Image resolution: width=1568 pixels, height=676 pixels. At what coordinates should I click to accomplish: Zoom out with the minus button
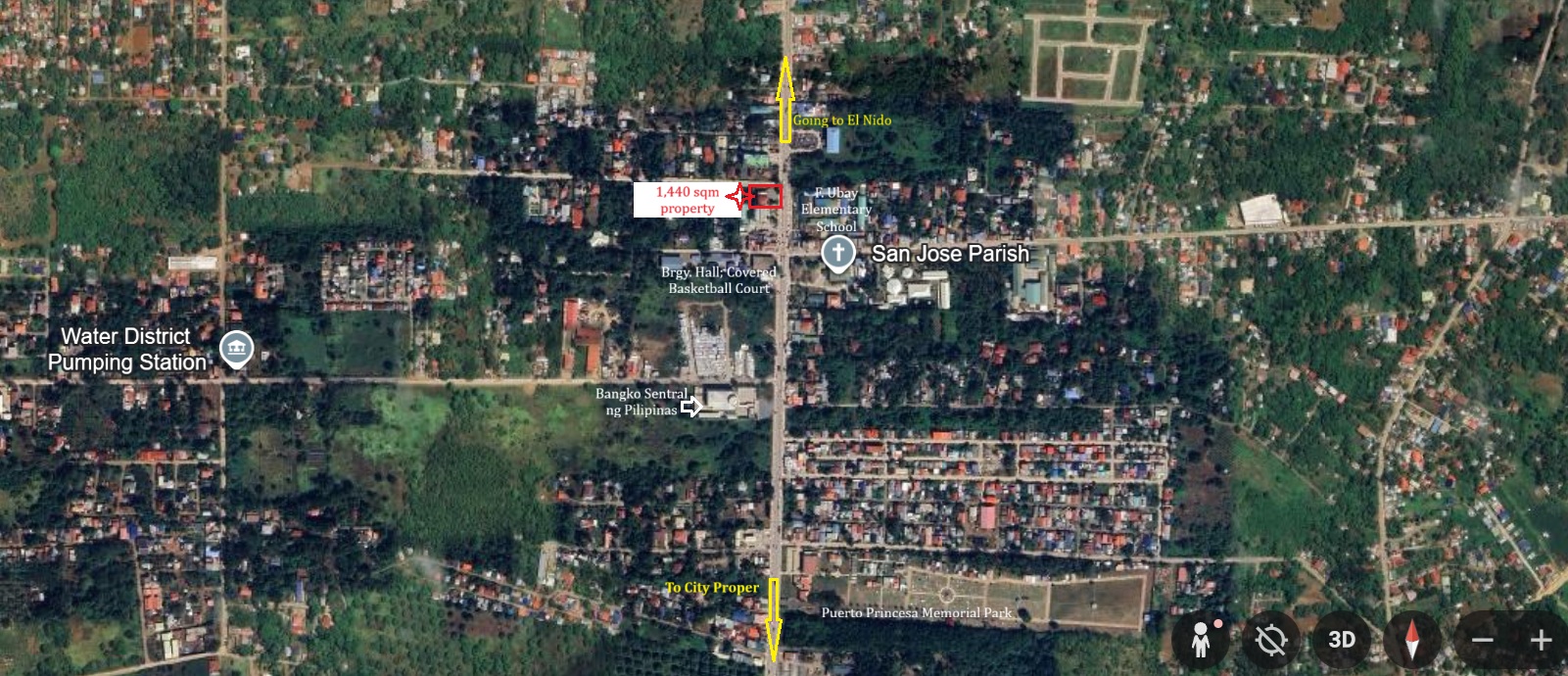[x=1483, y=641]
